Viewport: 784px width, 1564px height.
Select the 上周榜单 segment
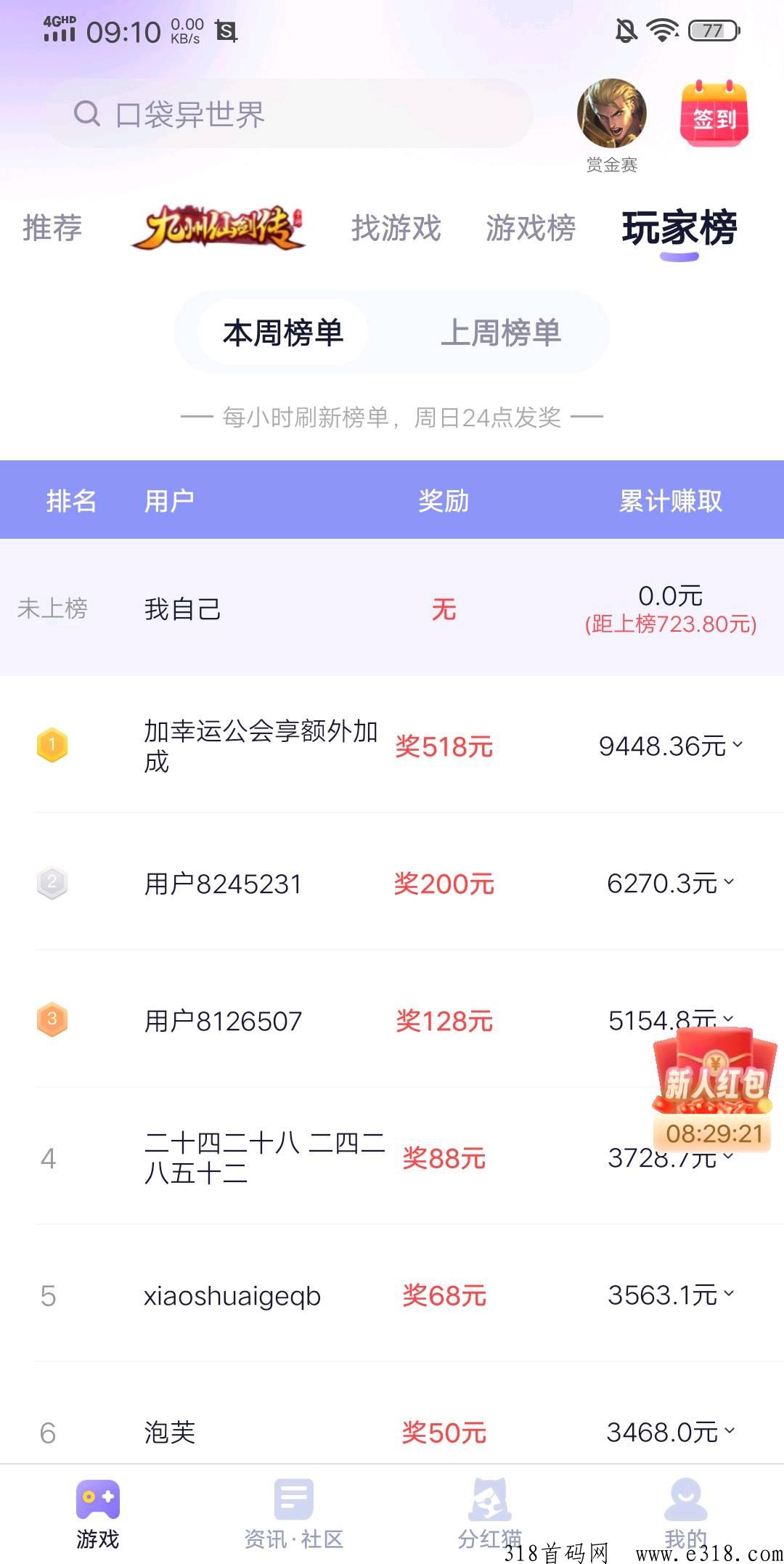click(501, 333)
